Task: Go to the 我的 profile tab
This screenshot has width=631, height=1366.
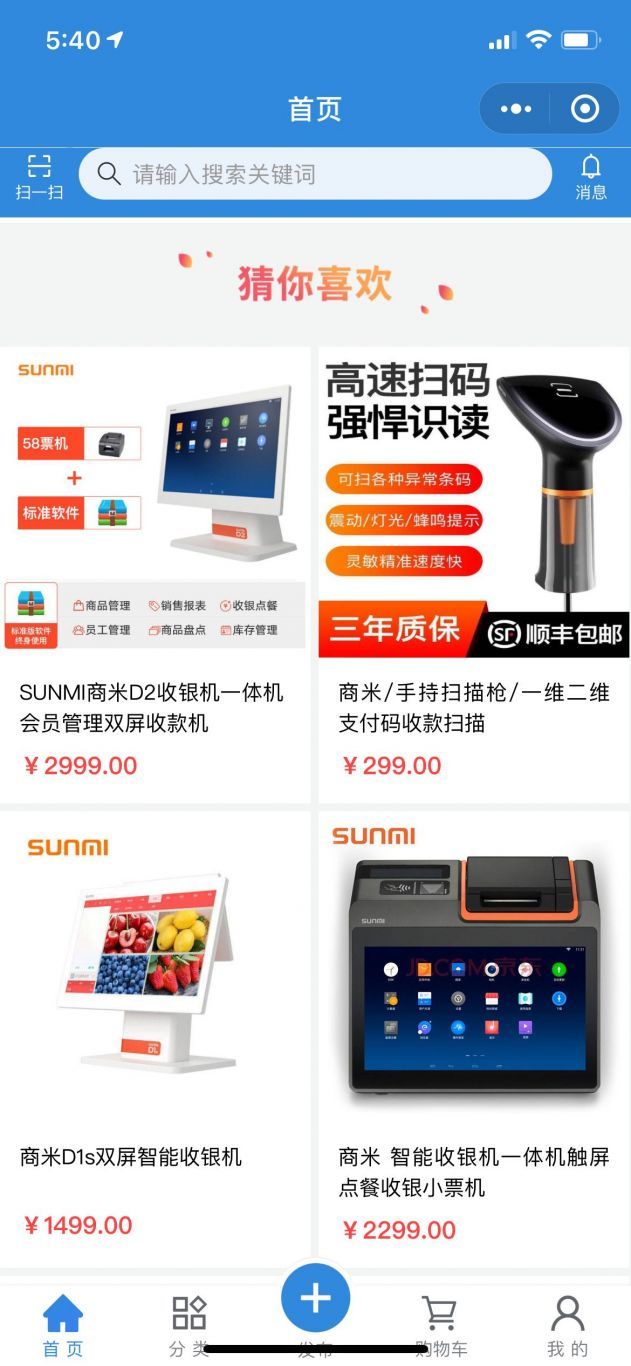Action: (567, 1326)
